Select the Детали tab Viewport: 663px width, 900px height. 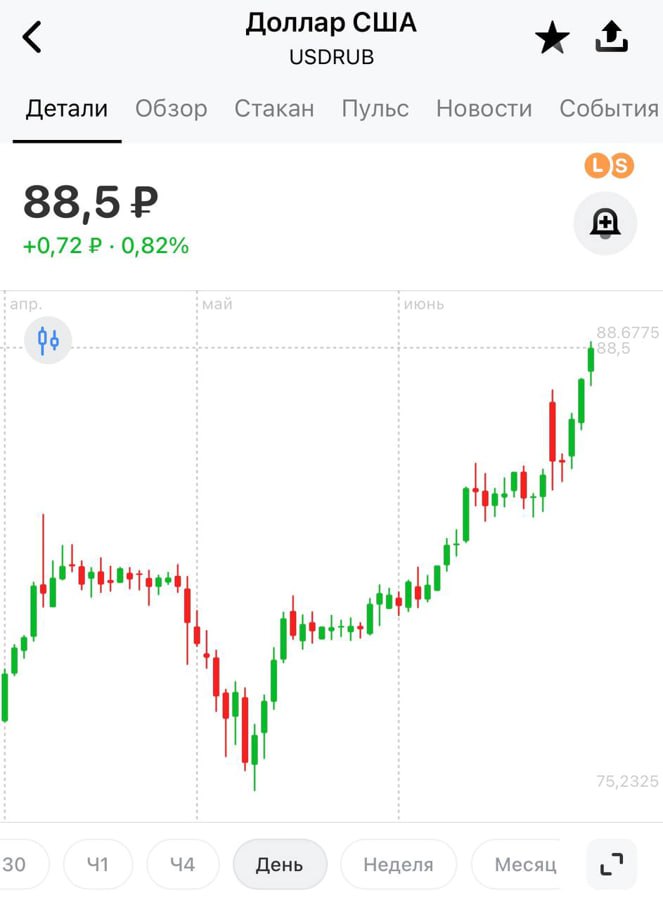tap(67, 109)
